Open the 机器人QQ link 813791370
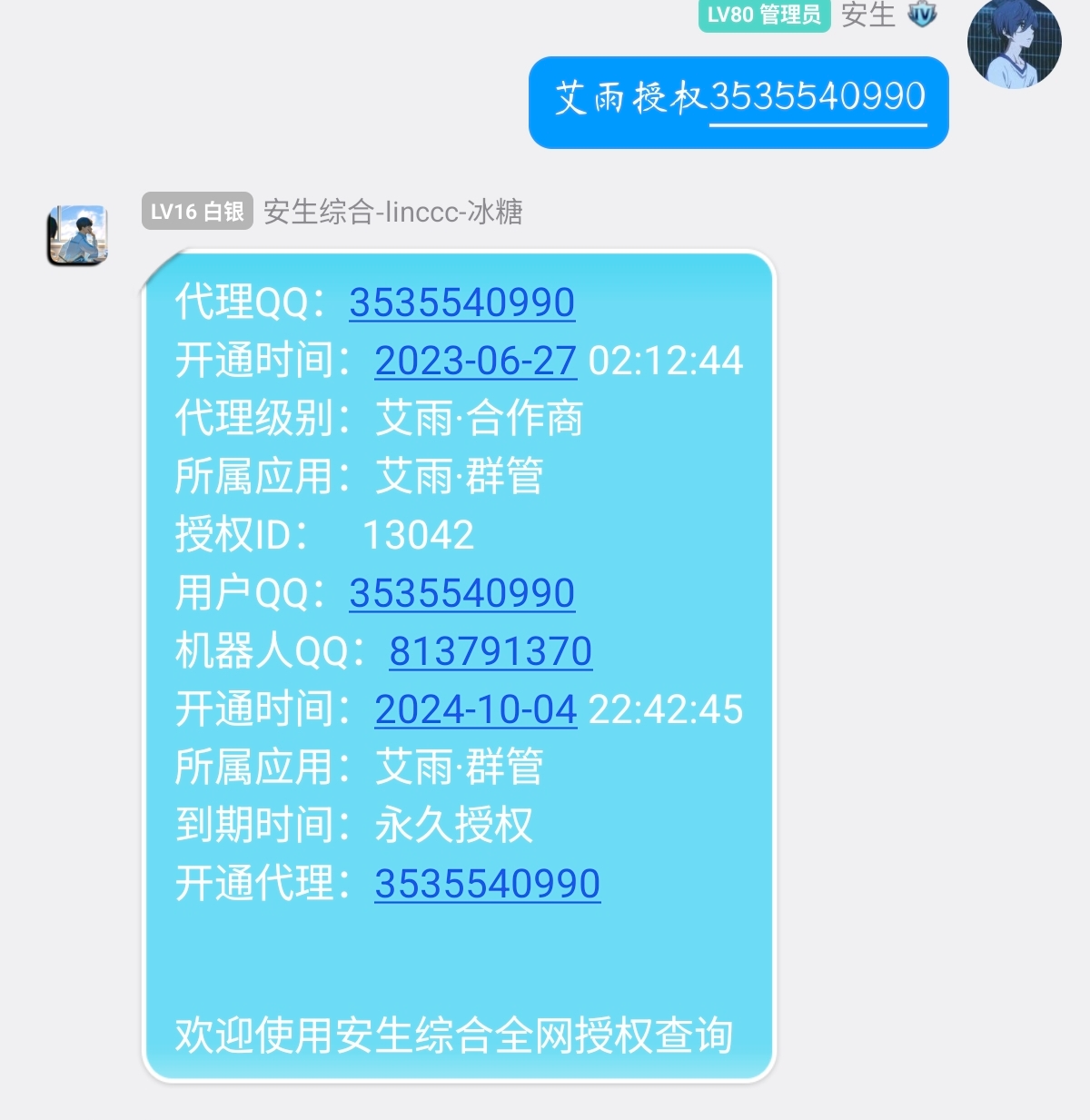The width and height of the screenshot is (1090, 1120). tap(490, 651)
